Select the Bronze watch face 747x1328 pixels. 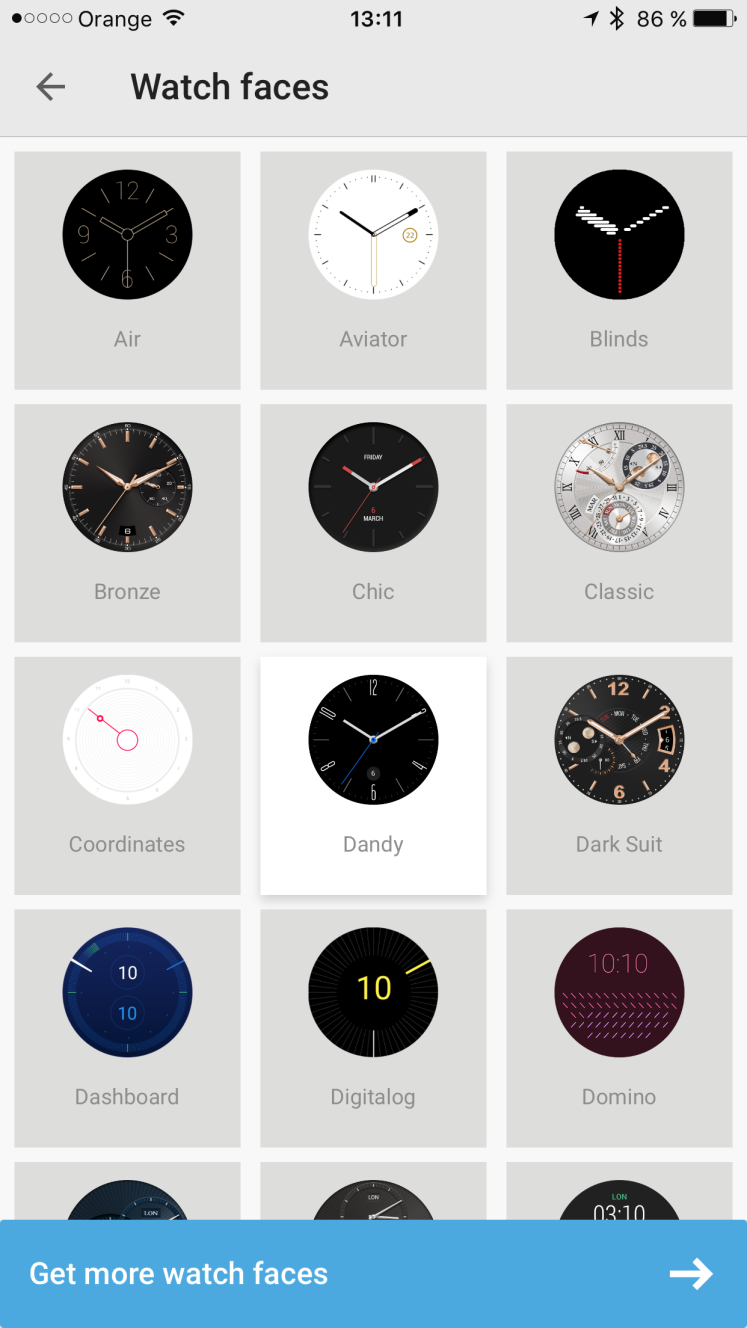click(127, 523)
